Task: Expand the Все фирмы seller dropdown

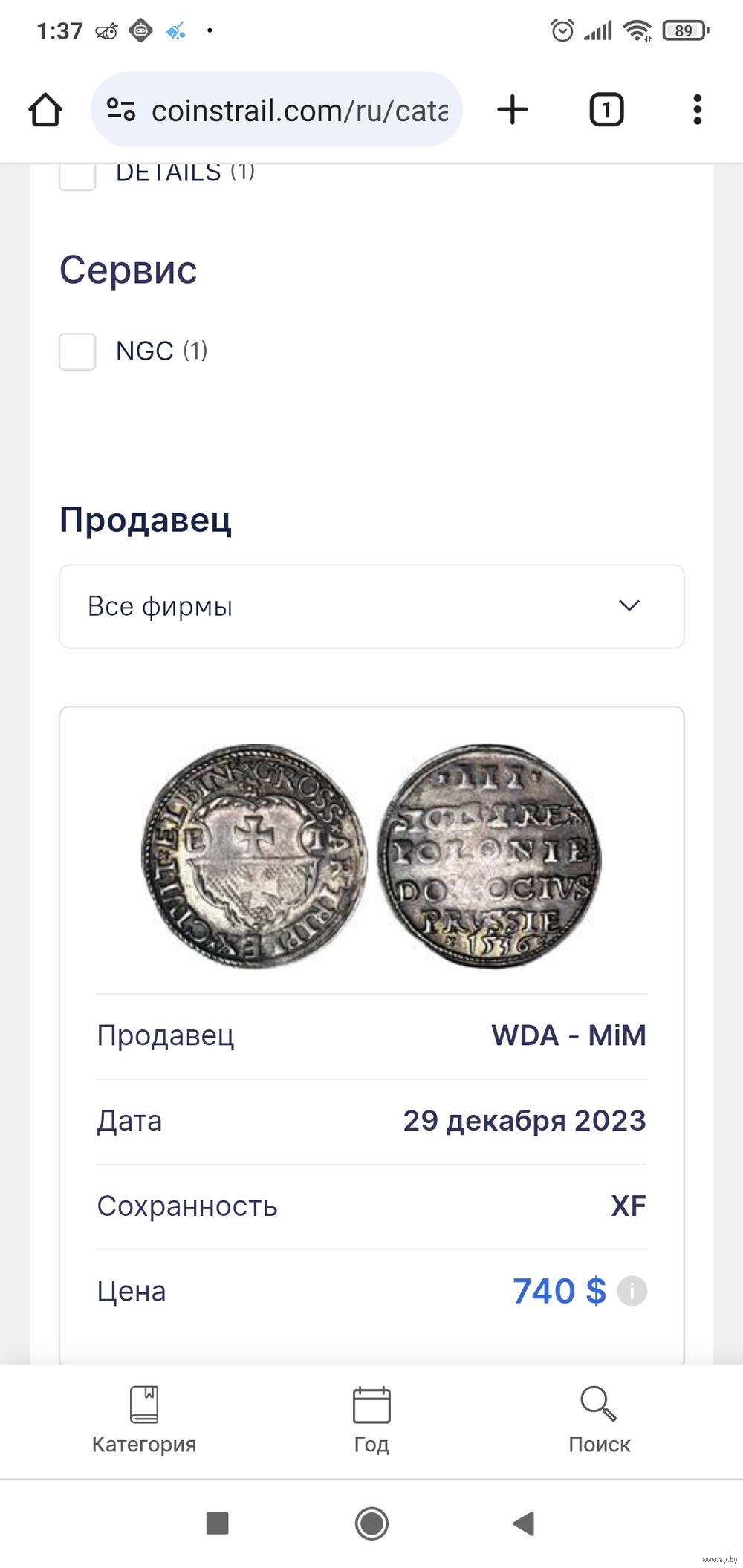Action: tap(371, 606)
